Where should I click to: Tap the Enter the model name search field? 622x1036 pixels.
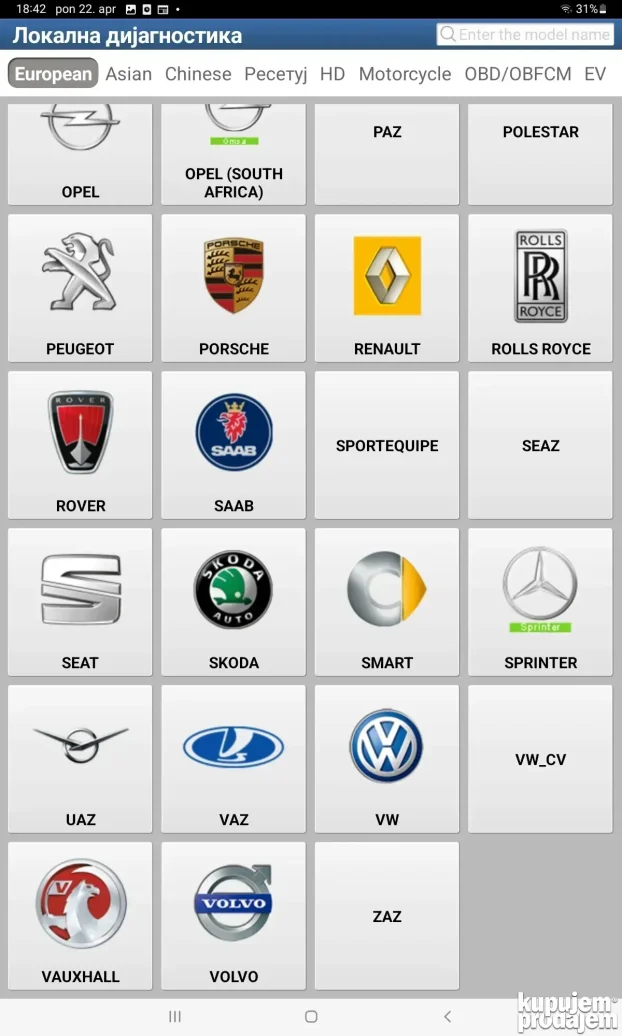click(525, 34)
